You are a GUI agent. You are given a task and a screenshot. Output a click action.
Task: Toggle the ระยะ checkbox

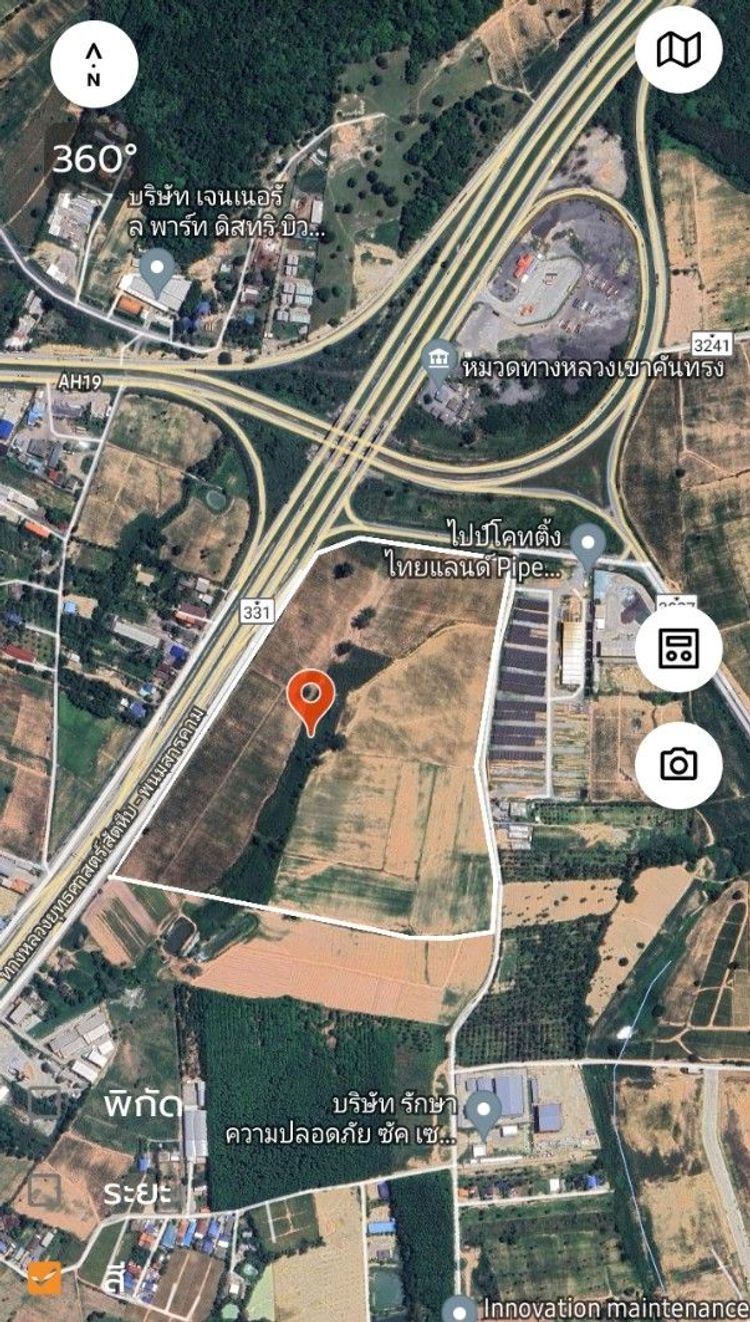tap(44, 1190)
